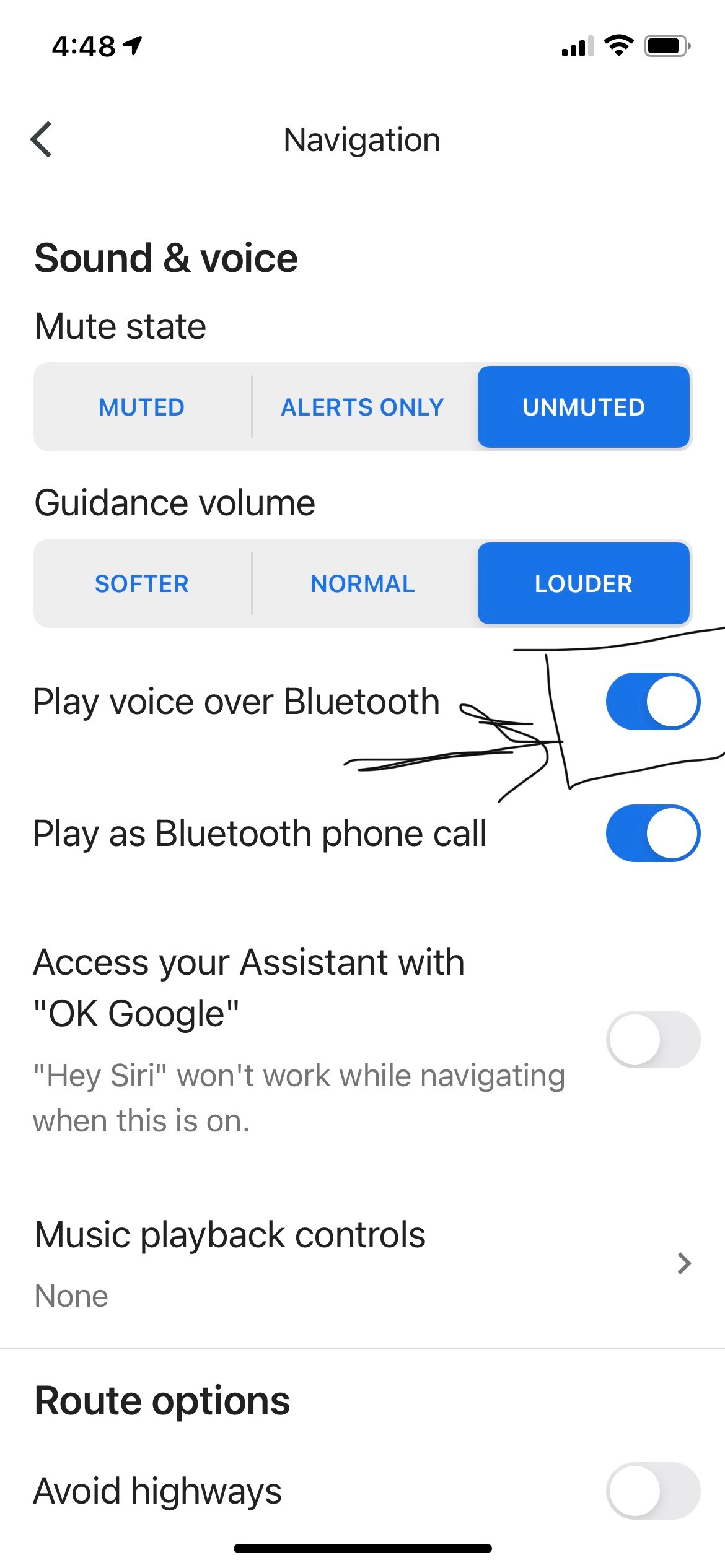
Task: Toggle Avoid highways on
Action: click(653, 1491)
